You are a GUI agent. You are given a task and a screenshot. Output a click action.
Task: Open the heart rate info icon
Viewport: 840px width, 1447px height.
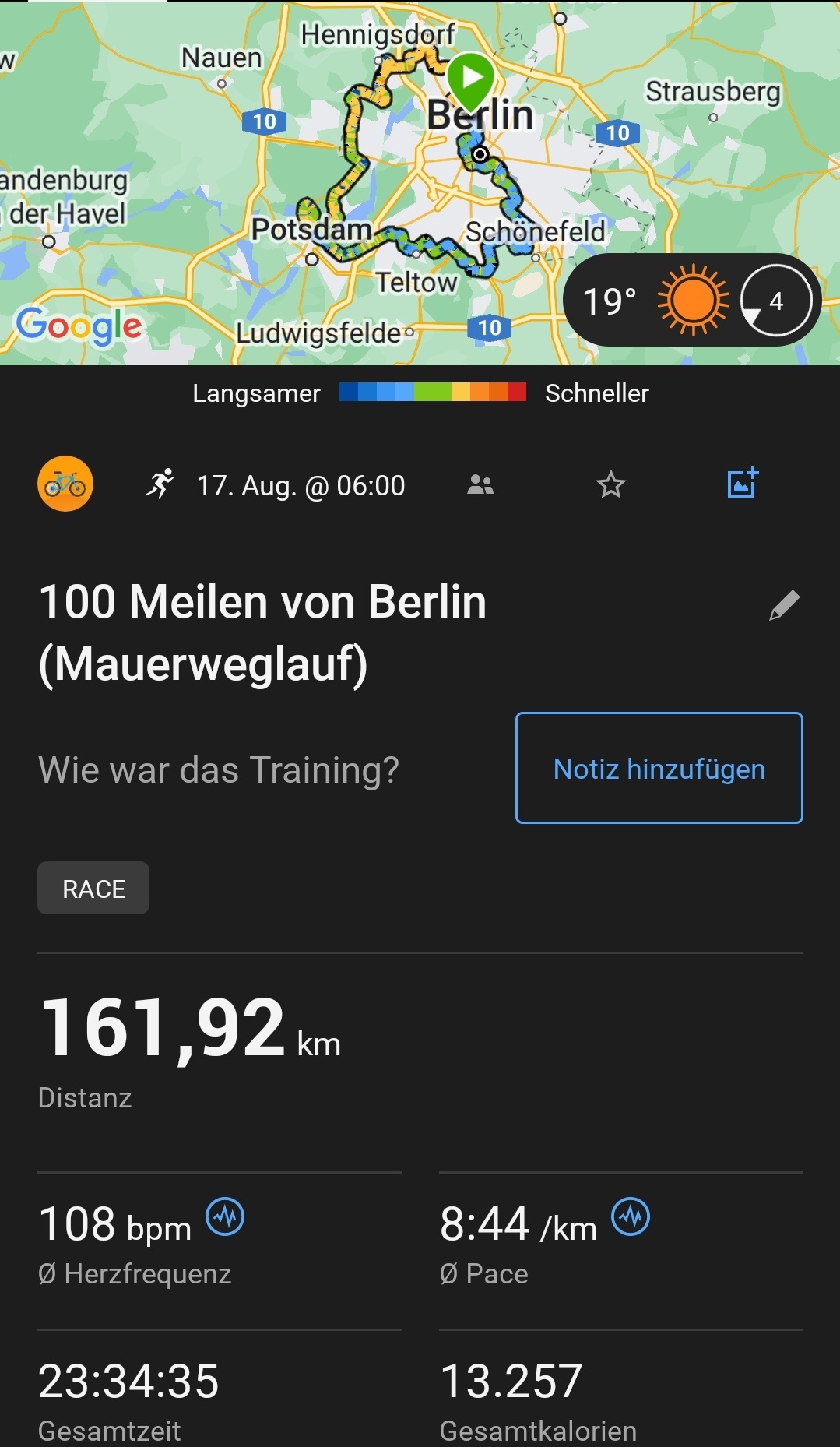click(225, 1216)
